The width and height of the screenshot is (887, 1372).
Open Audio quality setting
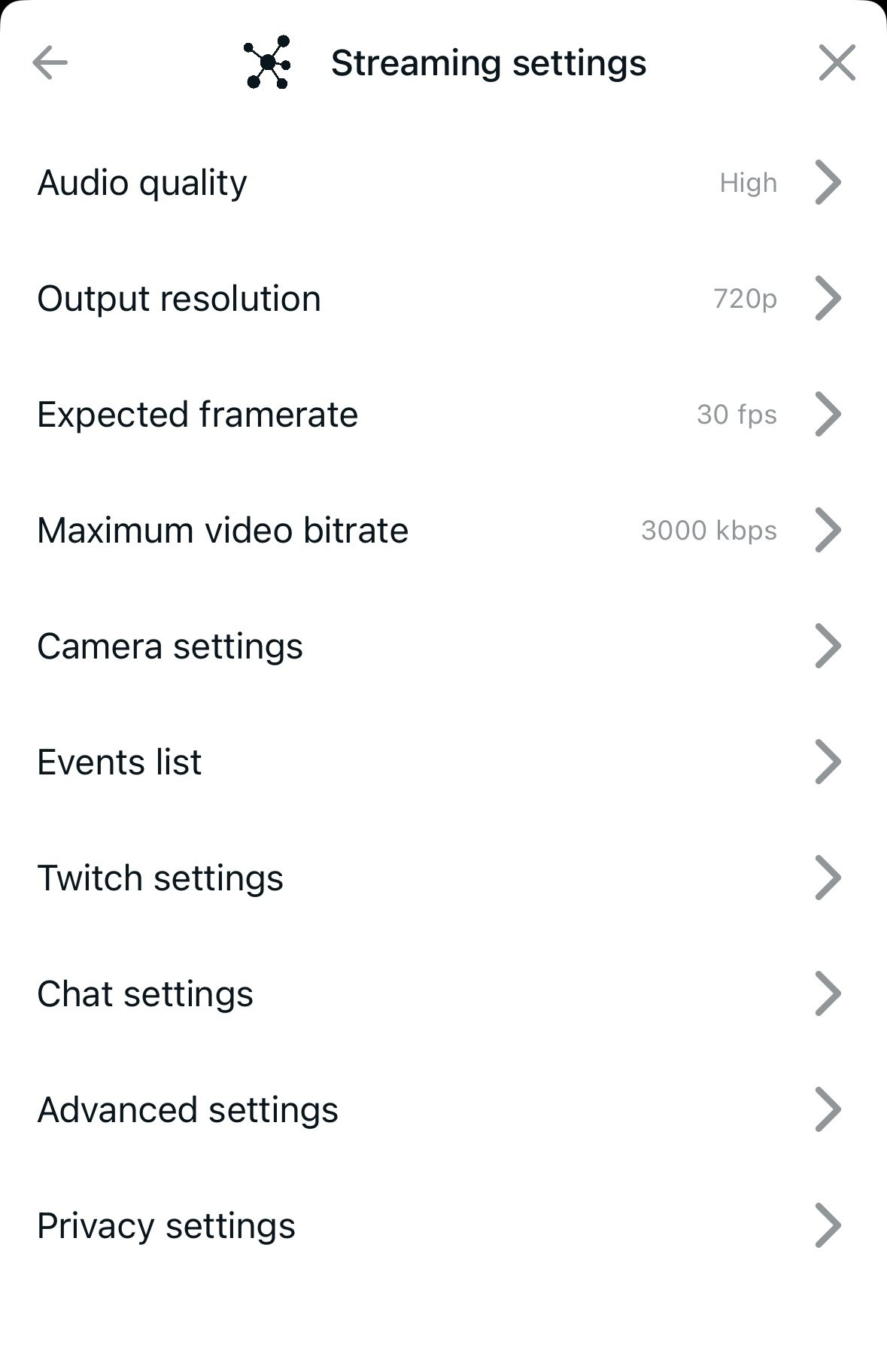(442, 183)
